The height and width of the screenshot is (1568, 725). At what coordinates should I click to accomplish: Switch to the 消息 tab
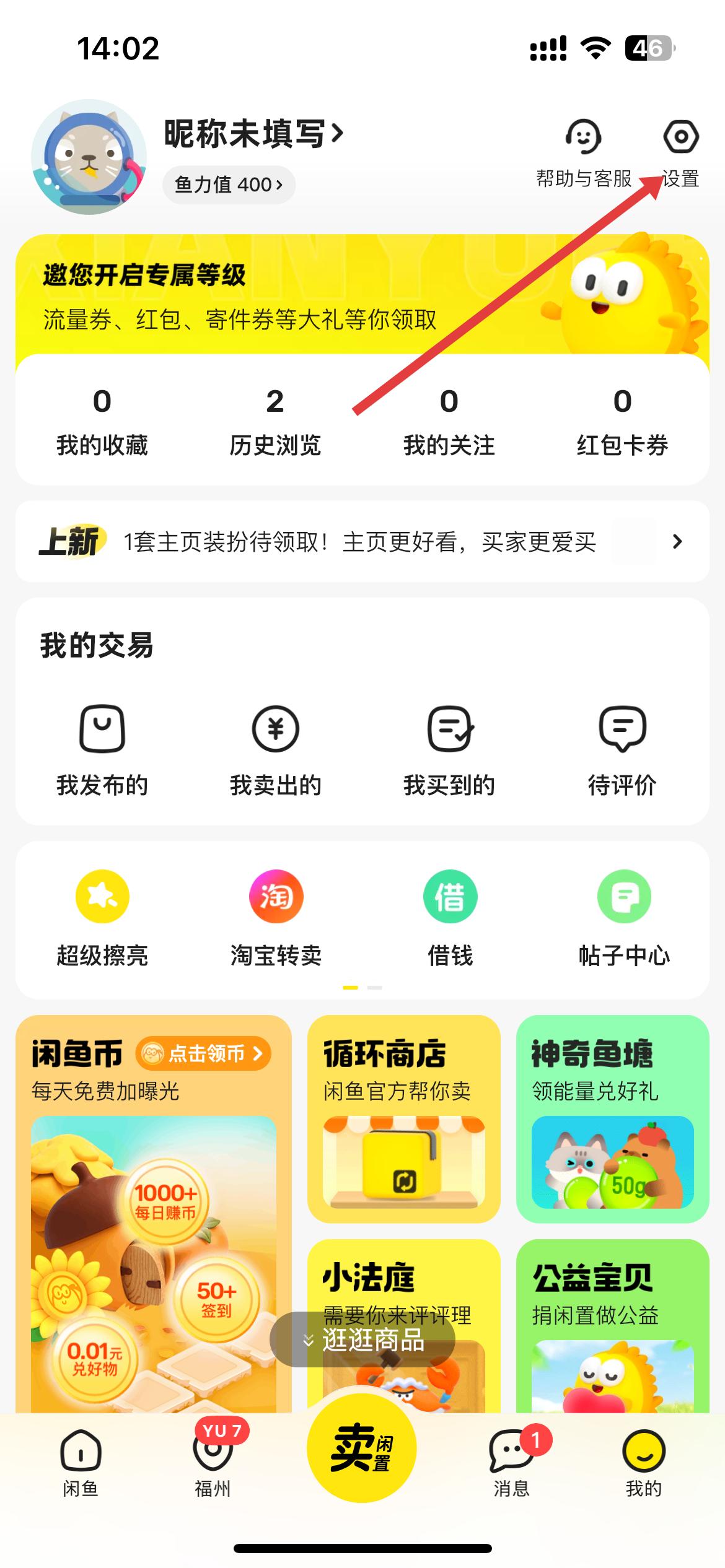tap(511, 1463)
